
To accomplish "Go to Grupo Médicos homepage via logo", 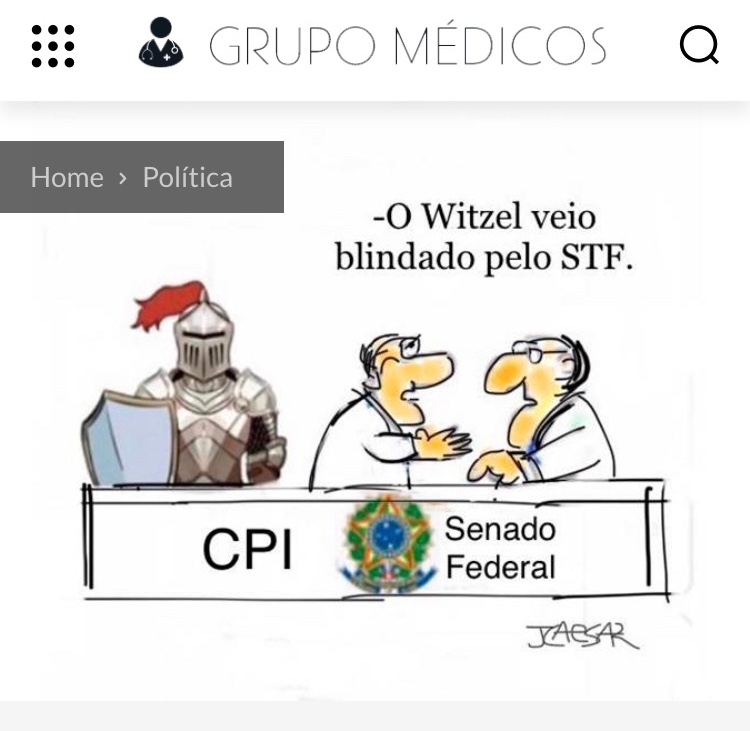I will coord(372,46).
